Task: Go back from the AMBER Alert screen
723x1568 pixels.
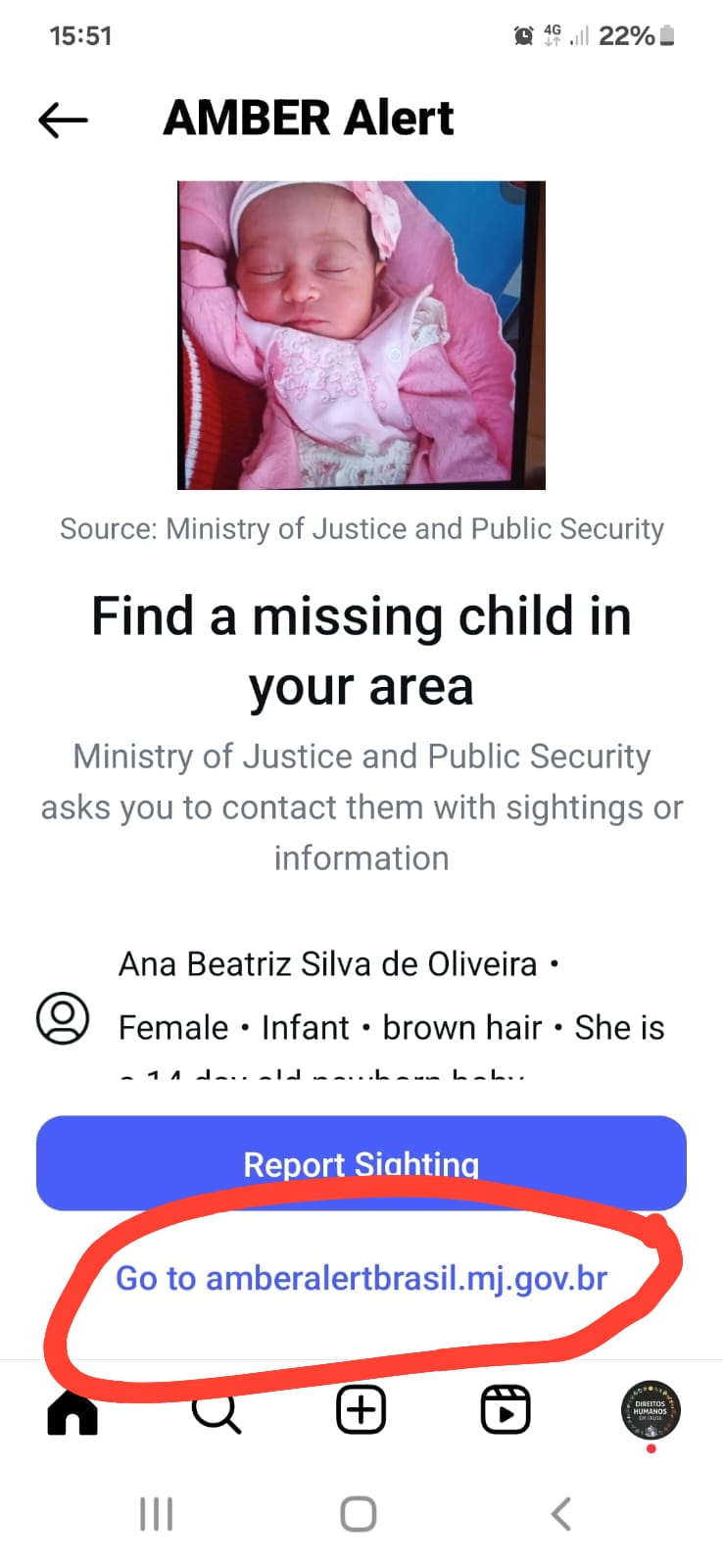Action: [x=63, y=120]
